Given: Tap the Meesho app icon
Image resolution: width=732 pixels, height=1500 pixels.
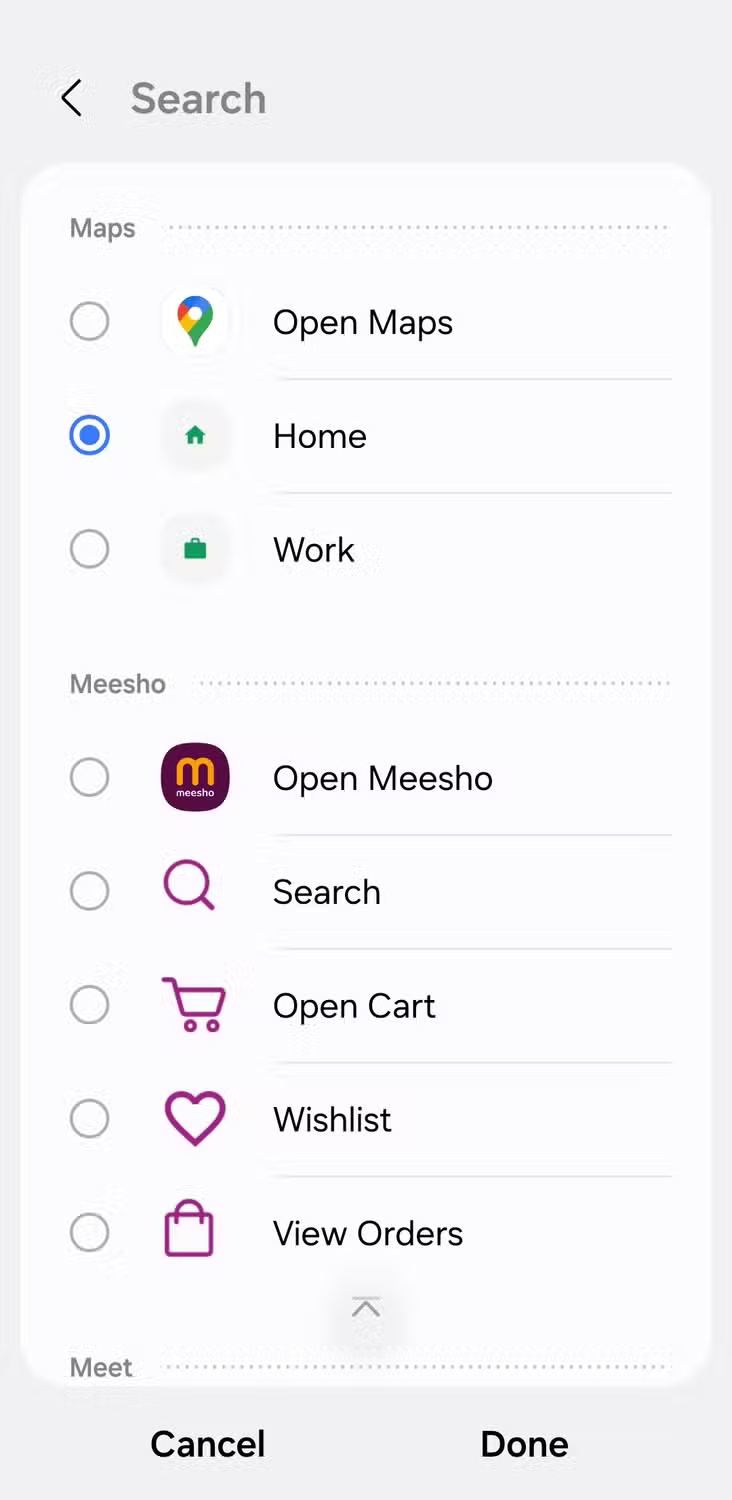Looking at the screenshot, I should pyautogui.click(x=195, y=777).
